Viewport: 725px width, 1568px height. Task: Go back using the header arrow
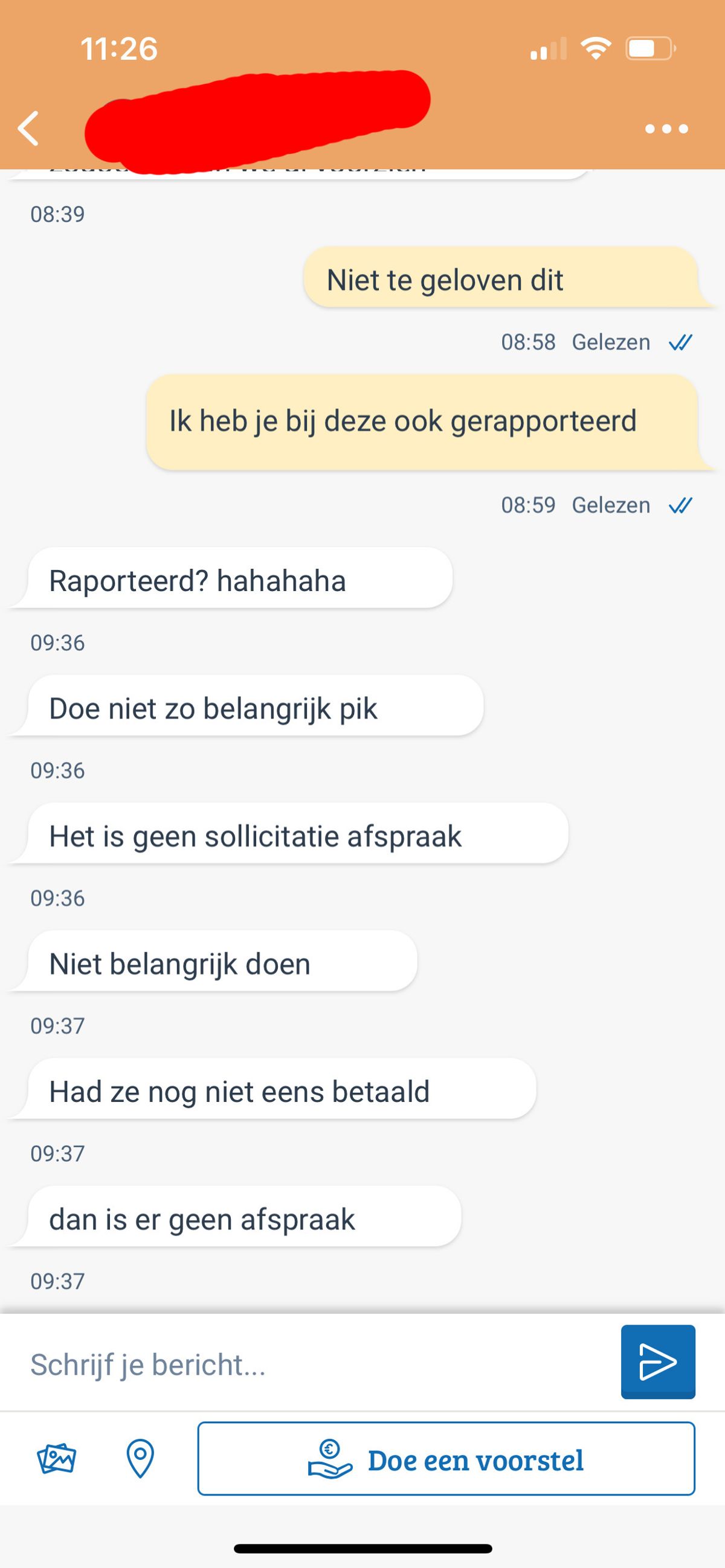(x=28, y=129)
